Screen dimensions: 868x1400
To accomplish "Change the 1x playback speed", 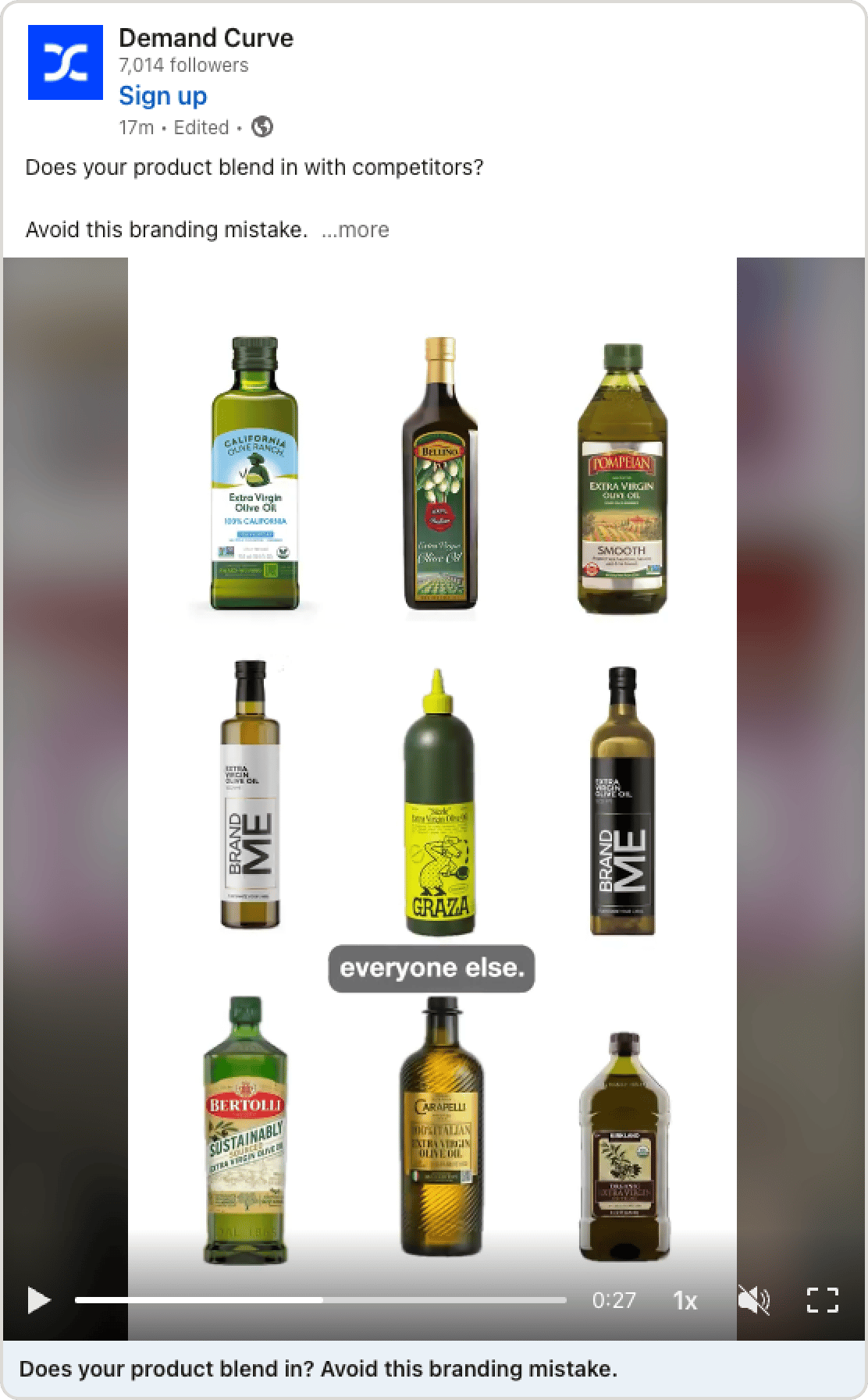I will (685, 1300).
